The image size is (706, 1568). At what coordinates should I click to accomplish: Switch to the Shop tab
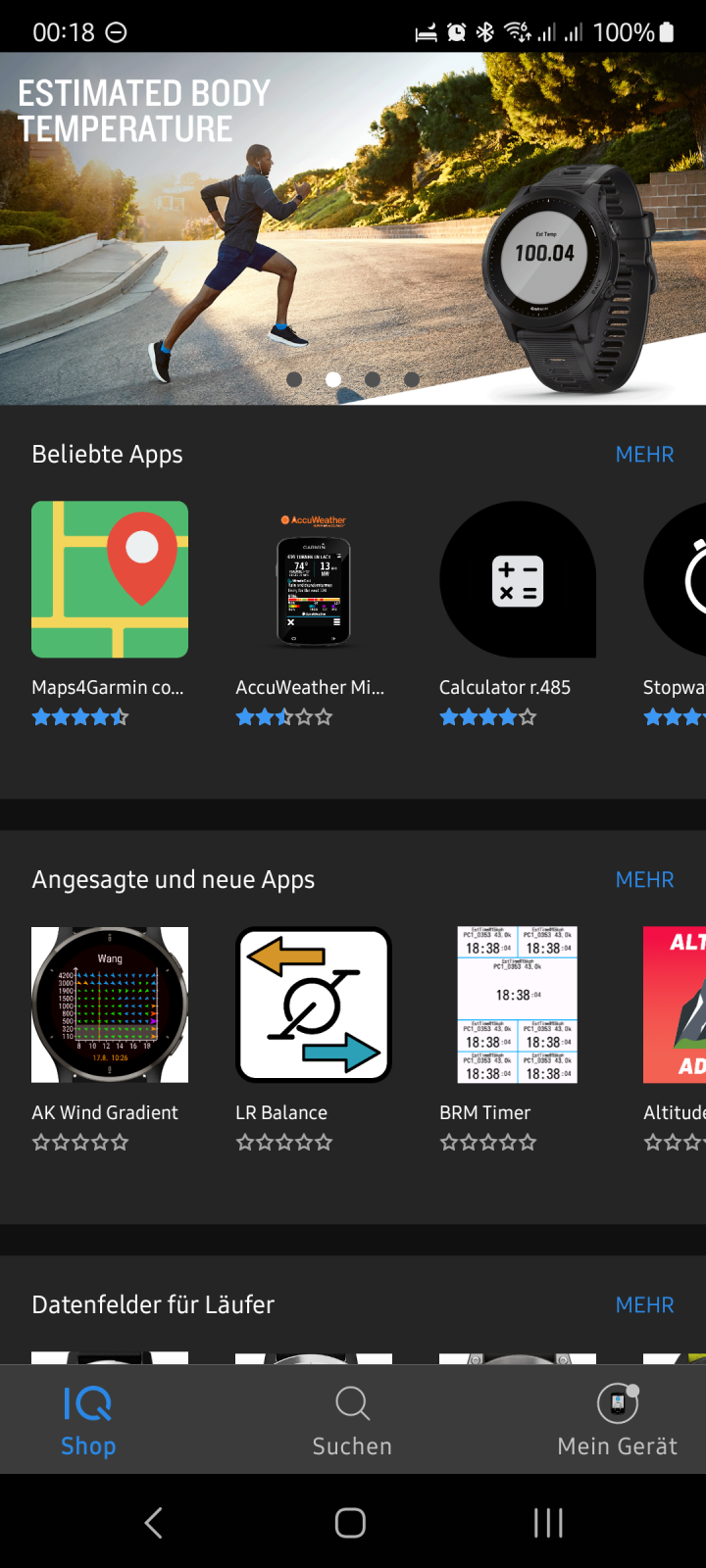pyautogui.click(x=88, y=1421)
